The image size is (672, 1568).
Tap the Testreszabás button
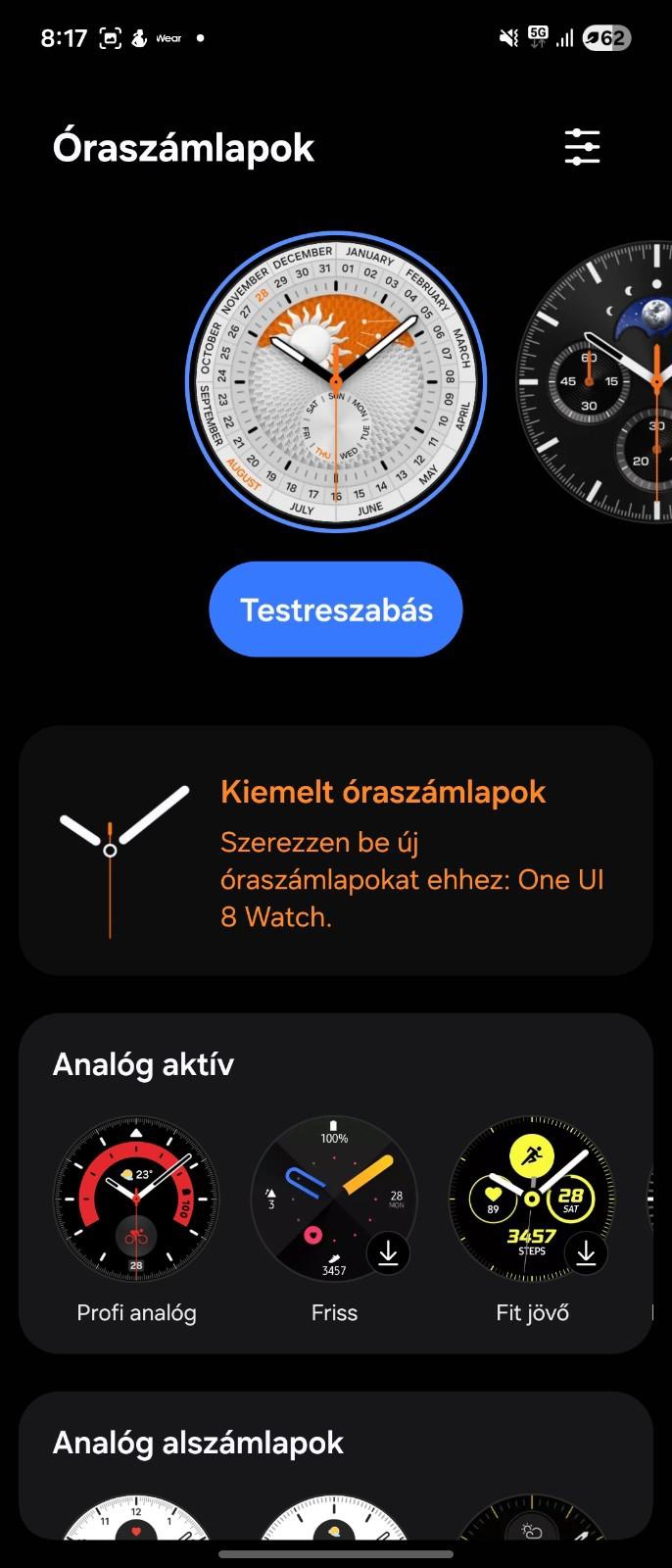(336, 610)
